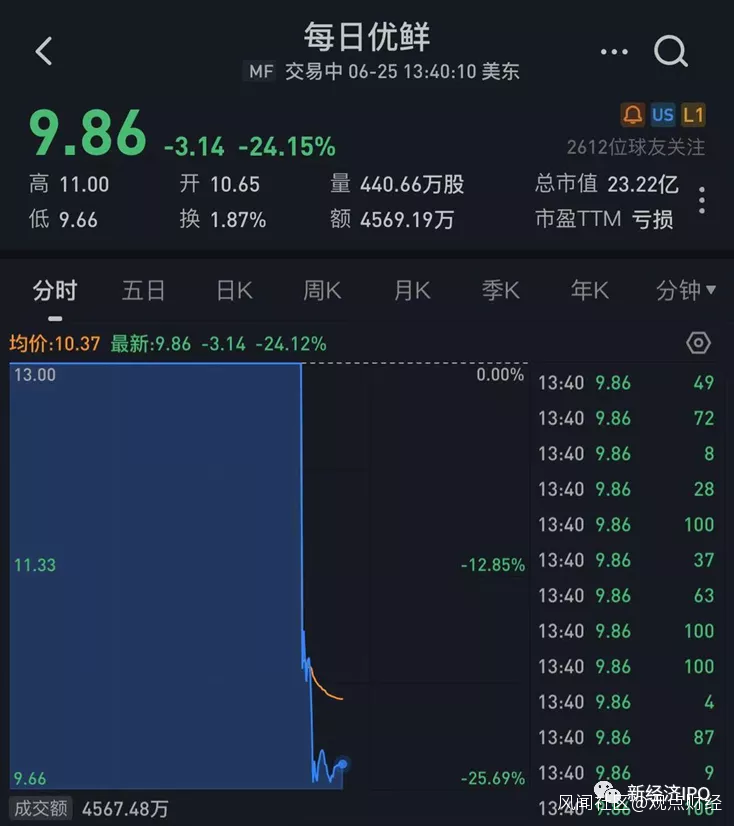
Task: View the 年K chart
Action: (590, 291)
